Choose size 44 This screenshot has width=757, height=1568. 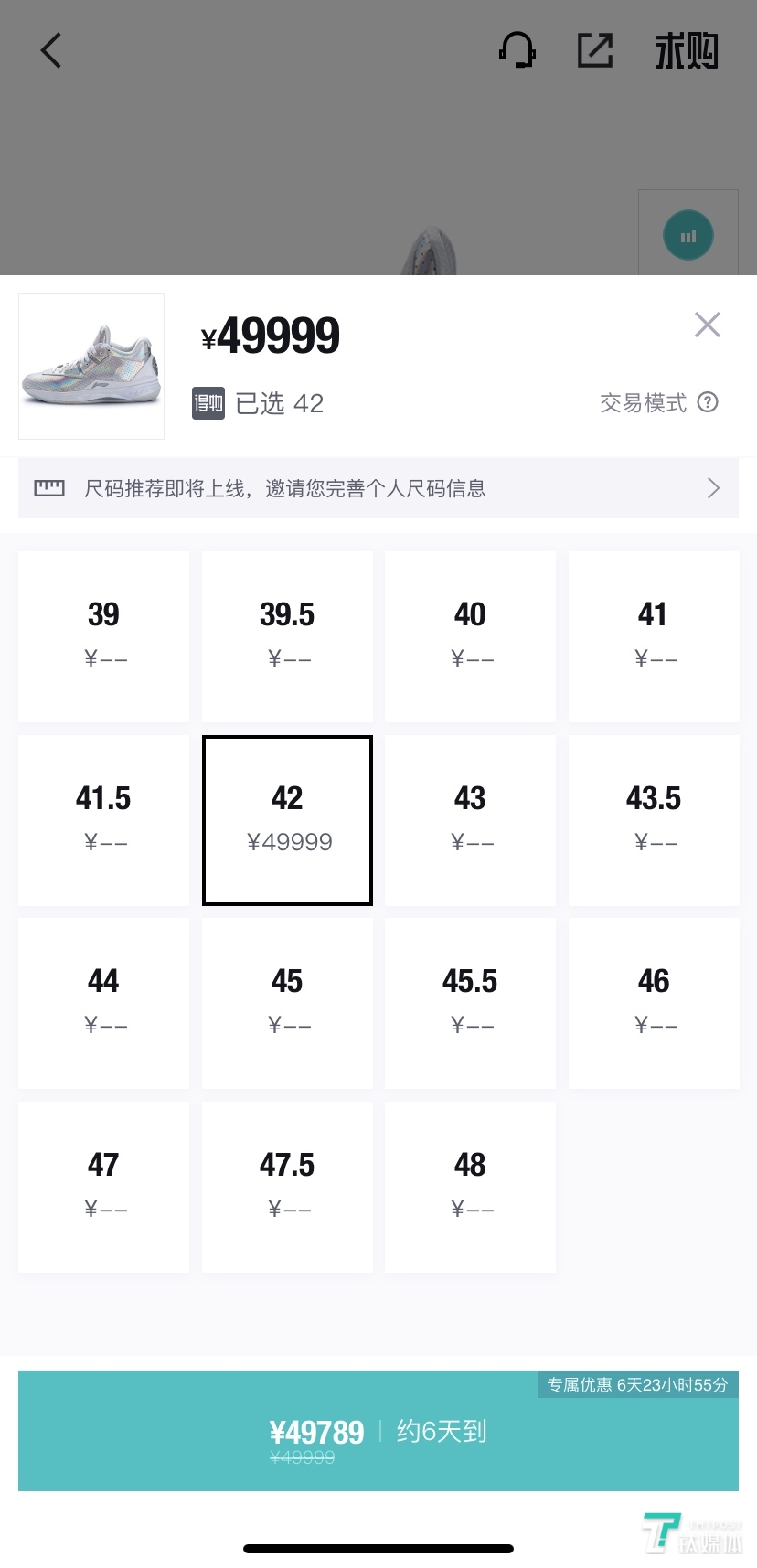click(103, 1002)
